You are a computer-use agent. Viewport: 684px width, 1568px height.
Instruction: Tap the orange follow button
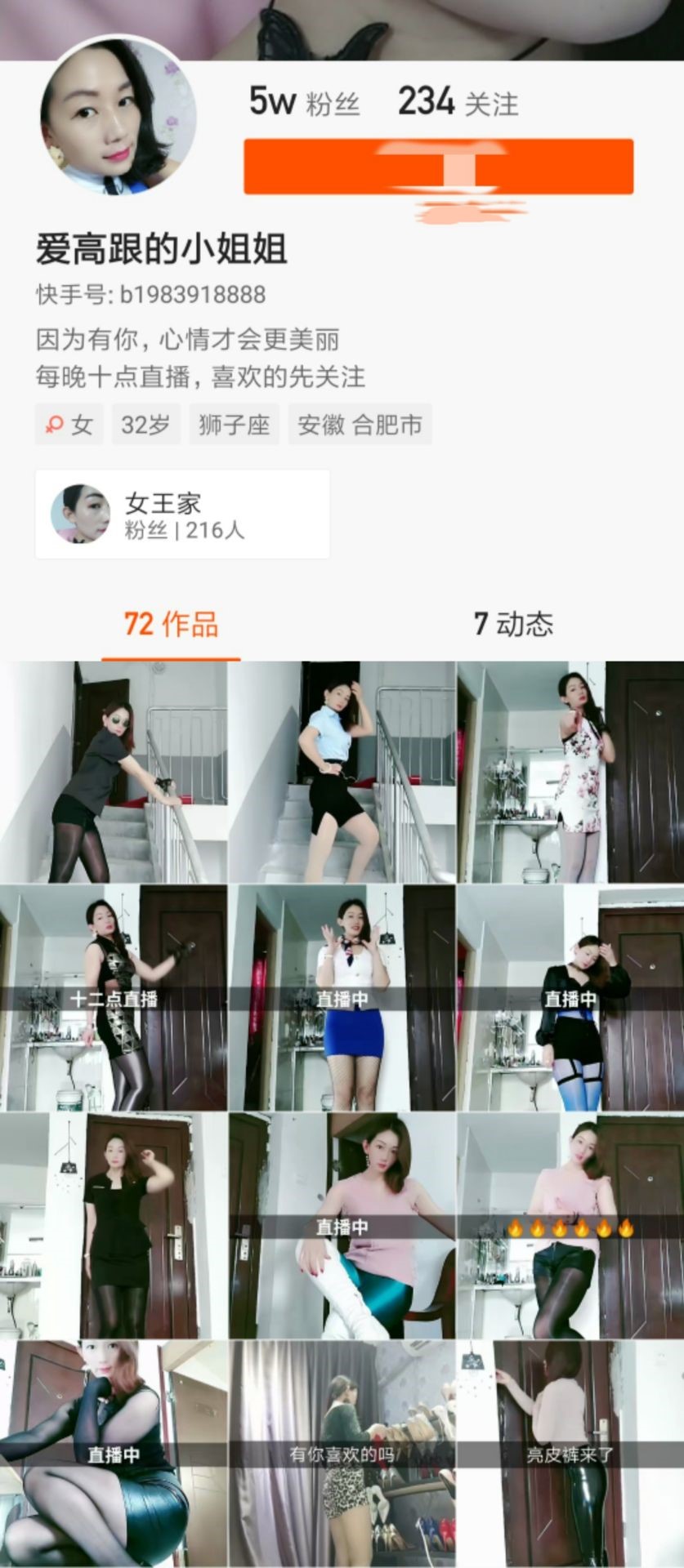(x=439, y=167)
